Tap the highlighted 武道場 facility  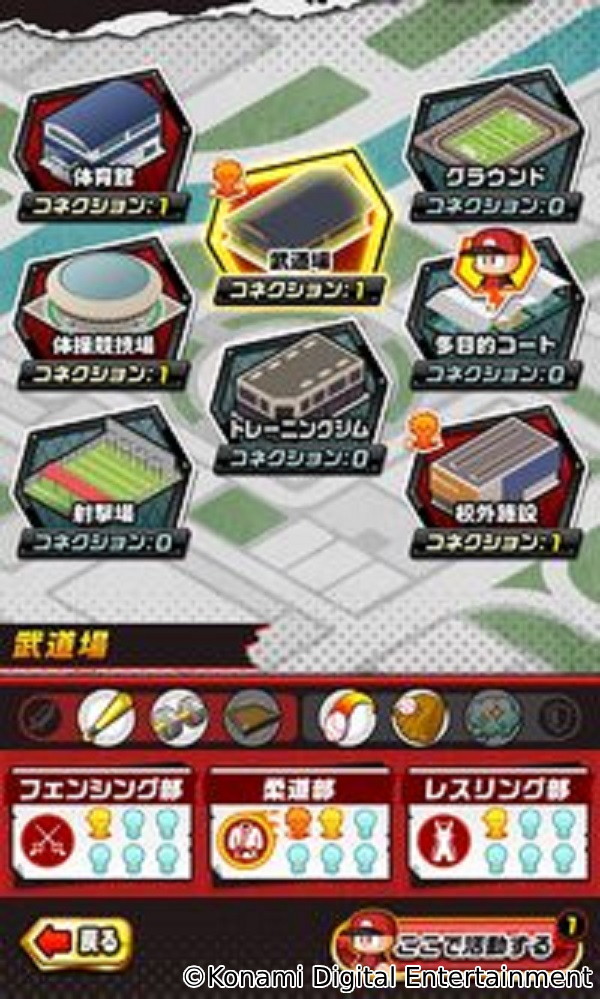(299, 229)
